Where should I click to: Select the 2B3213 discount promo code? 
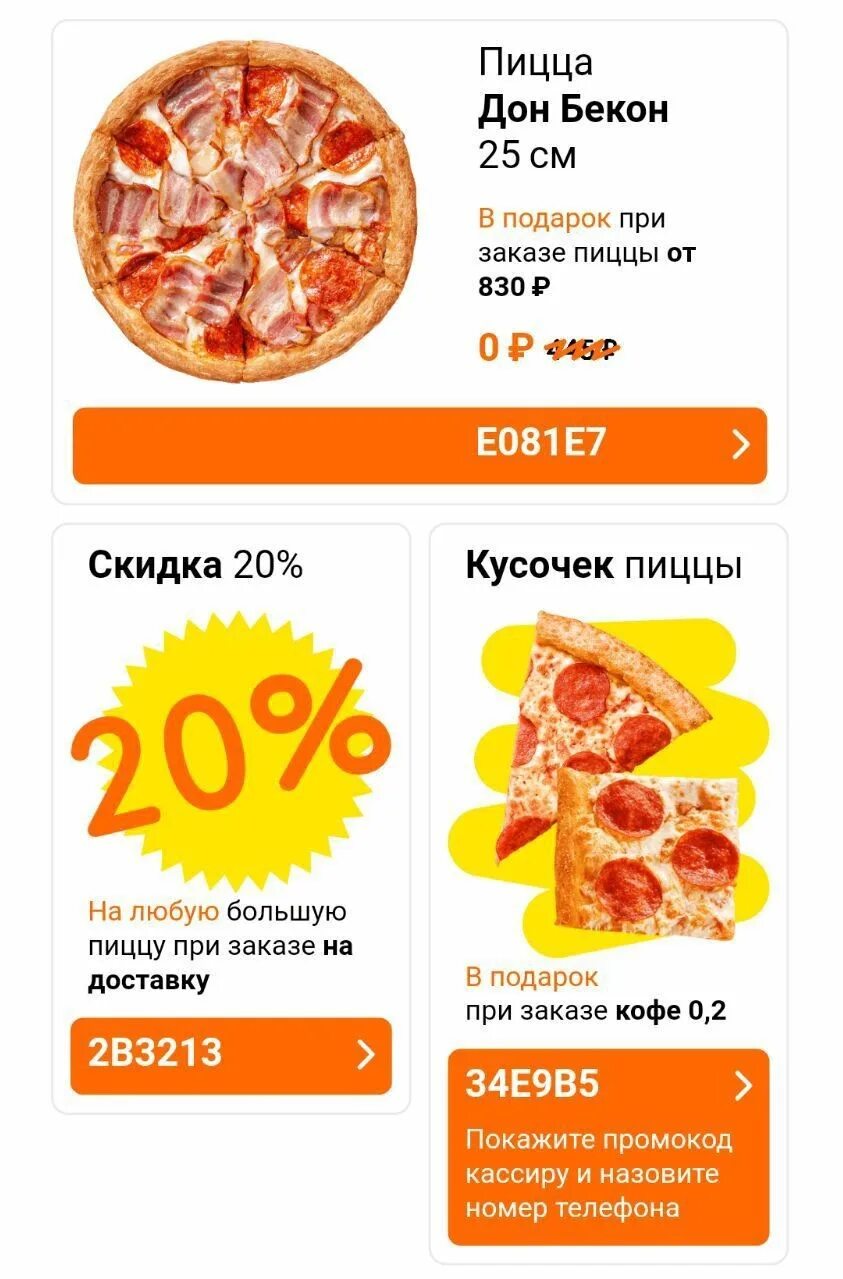coord(230,1055)
